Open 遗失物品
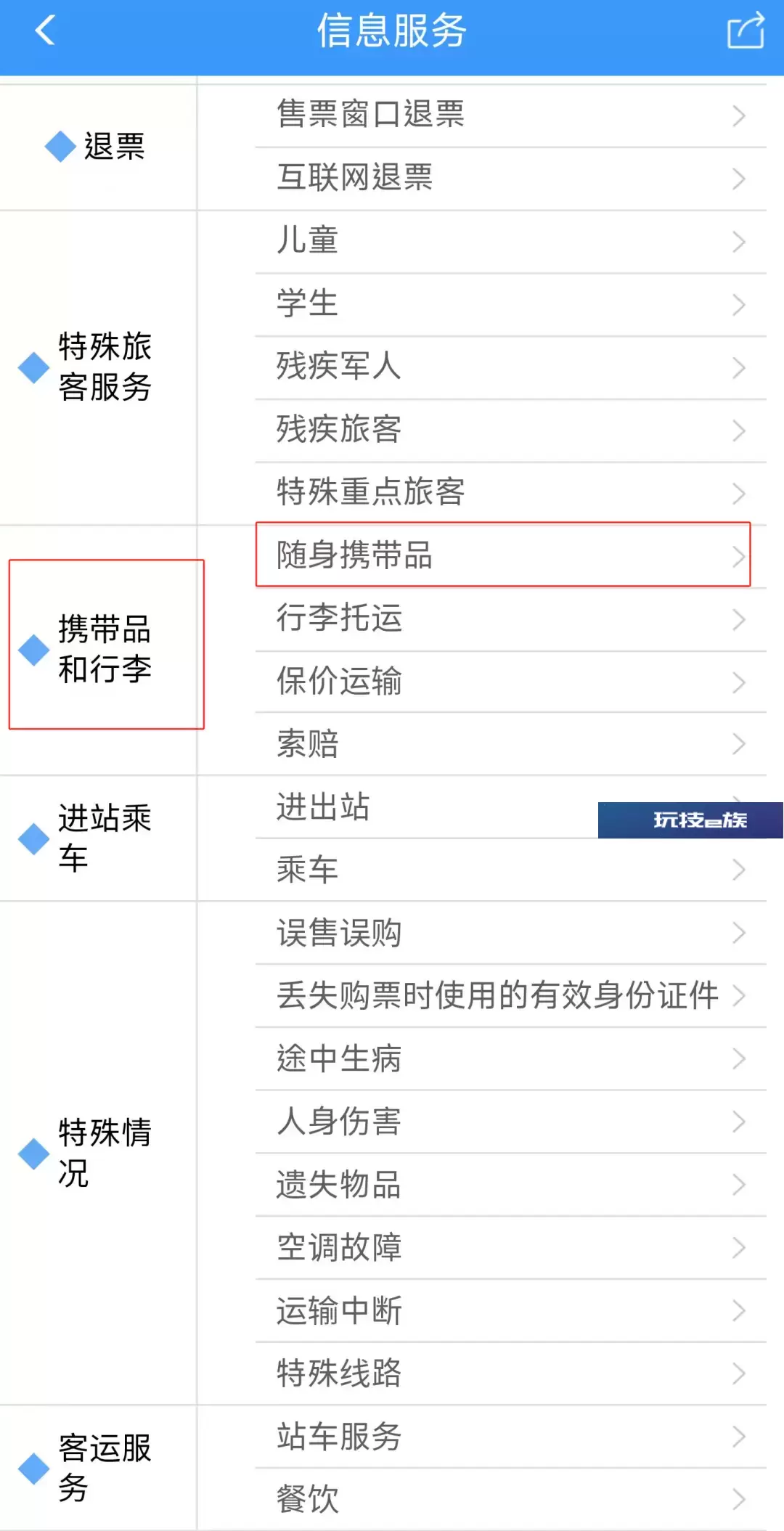Screen dimensions: 784x1531 (511, 1185)
